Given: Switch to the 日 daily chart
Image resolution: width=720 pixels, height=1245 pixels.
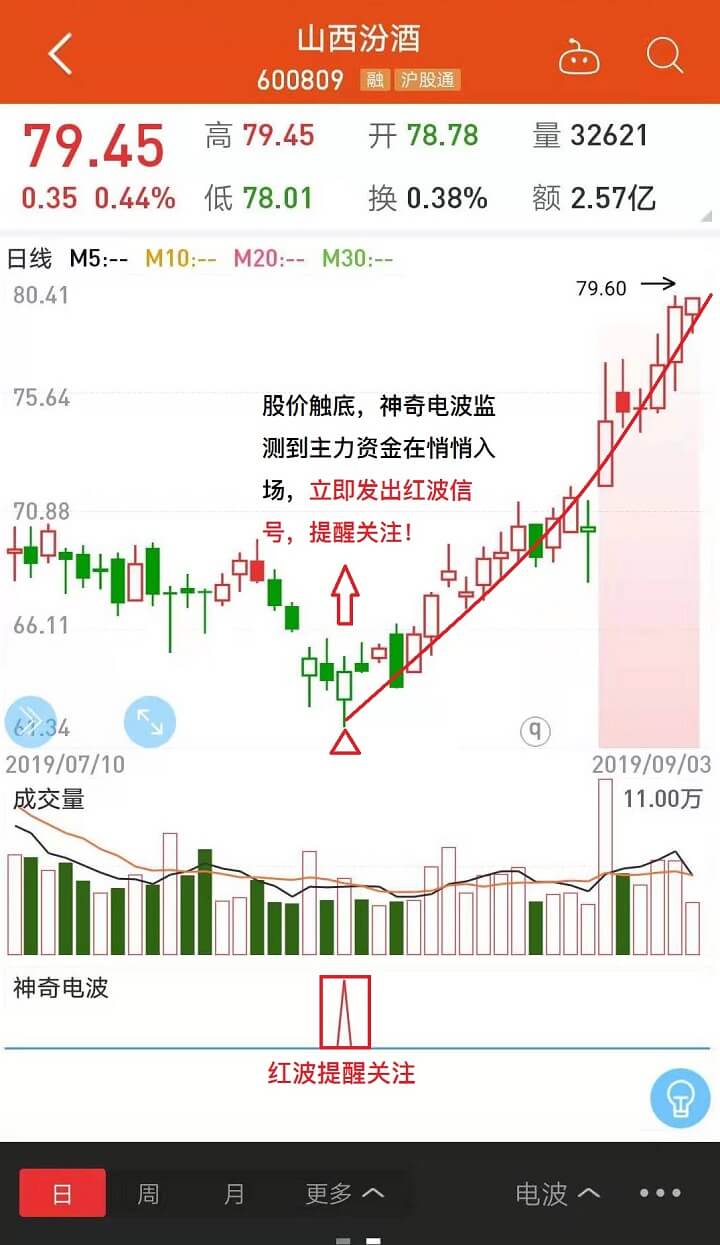Looking at the screenshot, I should click(x=62, y=1193).
